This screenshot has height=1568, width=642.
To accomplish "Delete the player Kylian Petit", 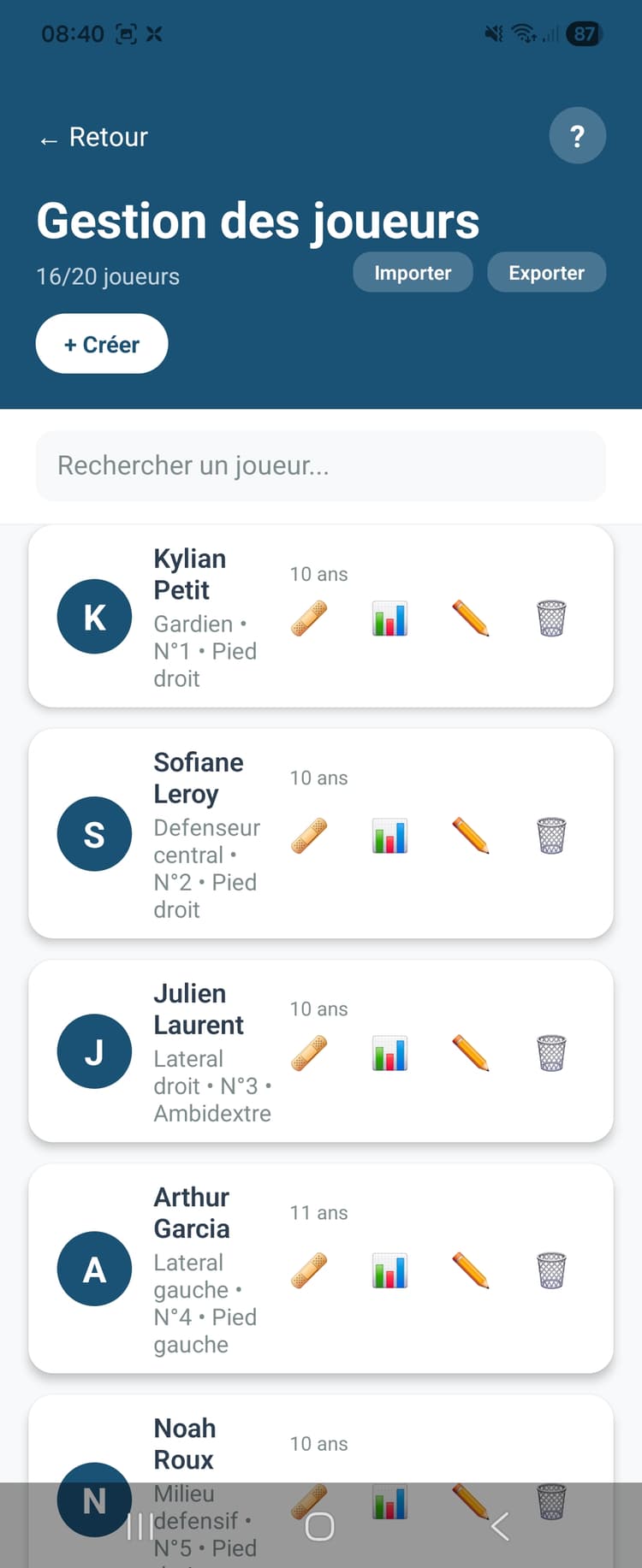I will 551,618.
